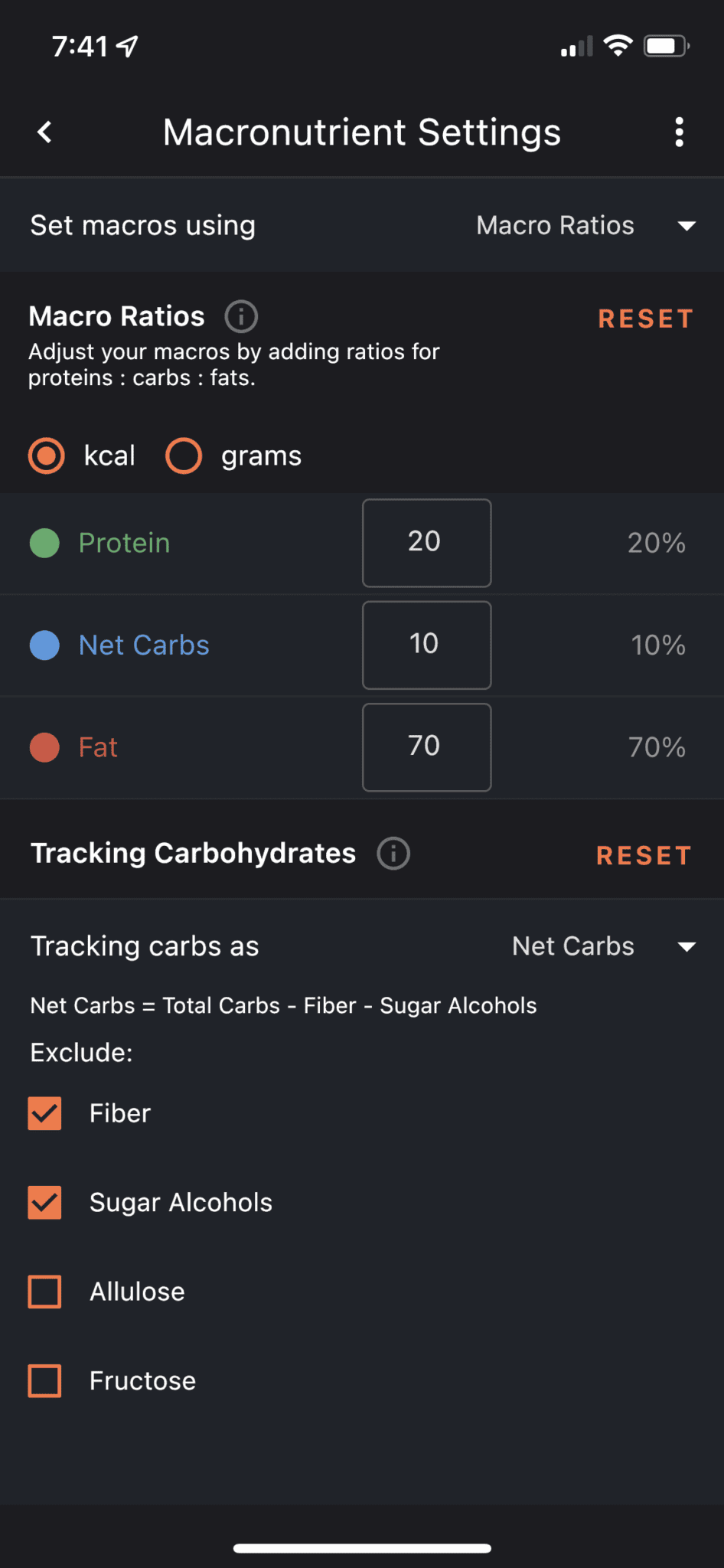This screenshot has width=724, height=1568.
Task: Click RESET for Macro Ratios
Action: (645, 317)
